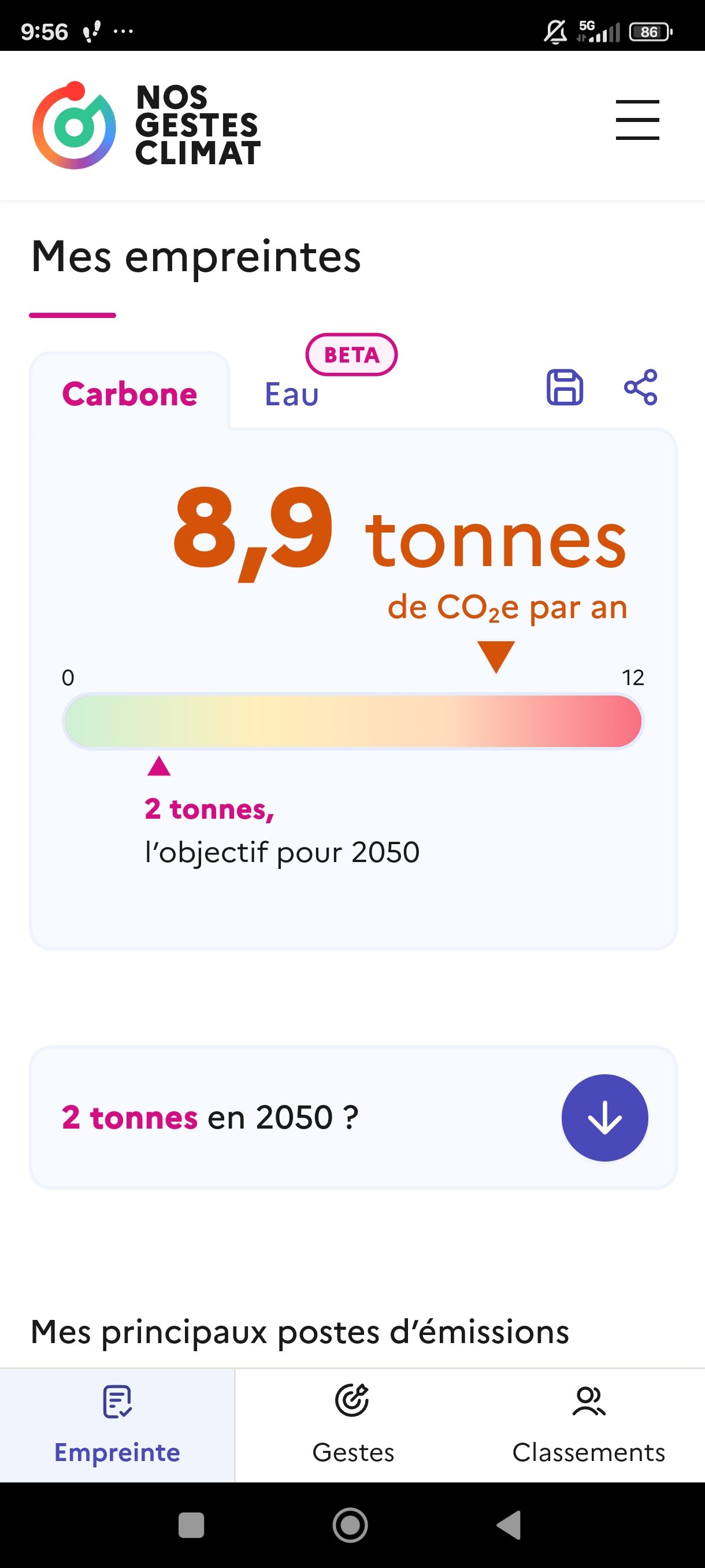The width and height of the screenshot is (705, 1568).
Task: Open the Nos Gestes Climat homepage logo
Action: point(147,125)
